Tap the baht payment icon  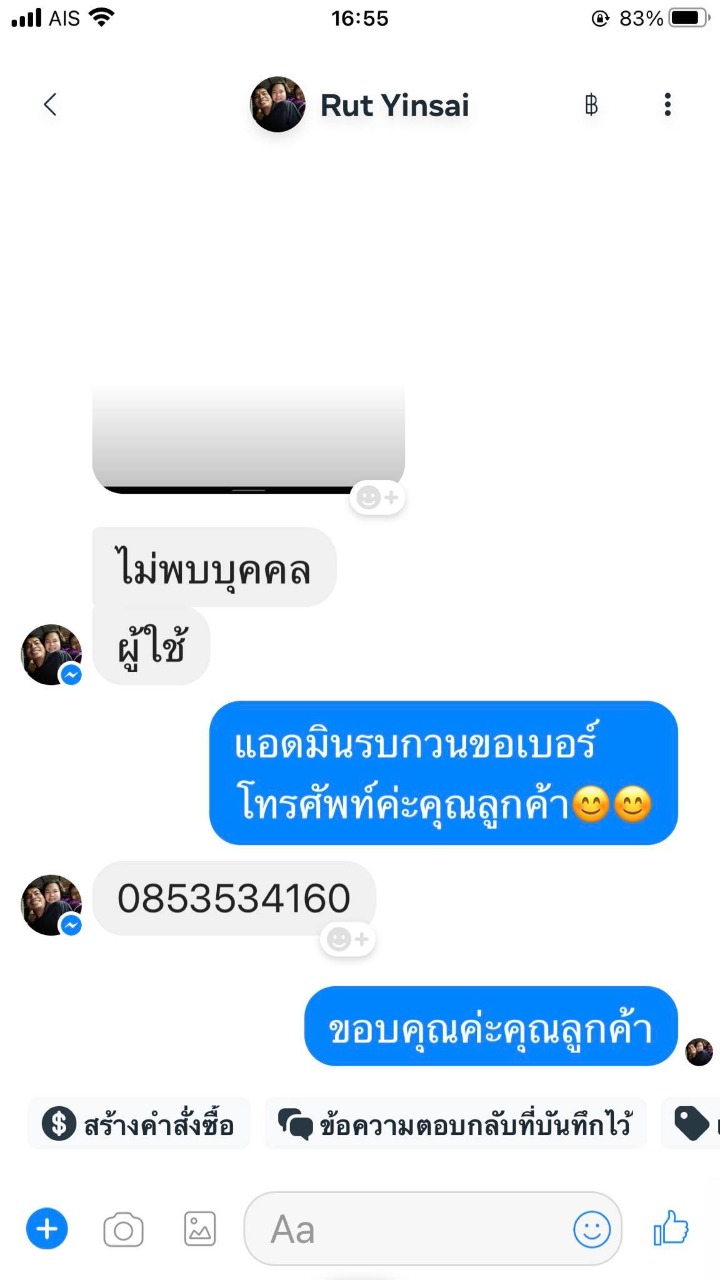pos(591,105)
